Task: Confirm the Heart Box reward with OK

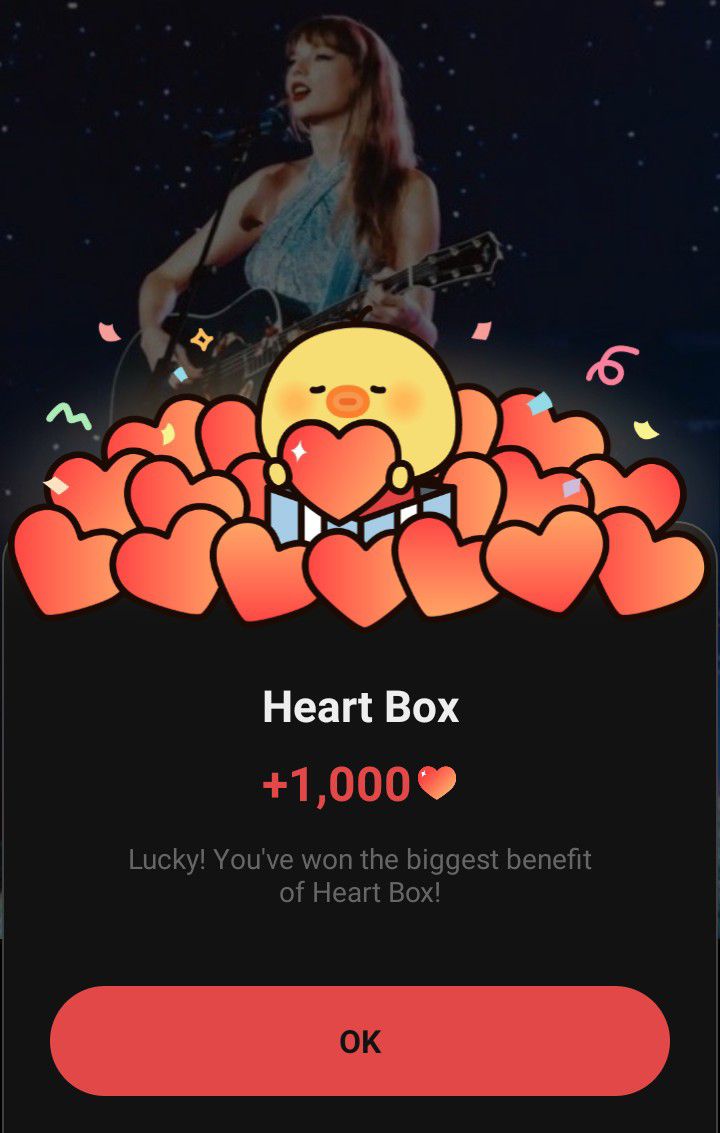Action: pos(360,1041)
